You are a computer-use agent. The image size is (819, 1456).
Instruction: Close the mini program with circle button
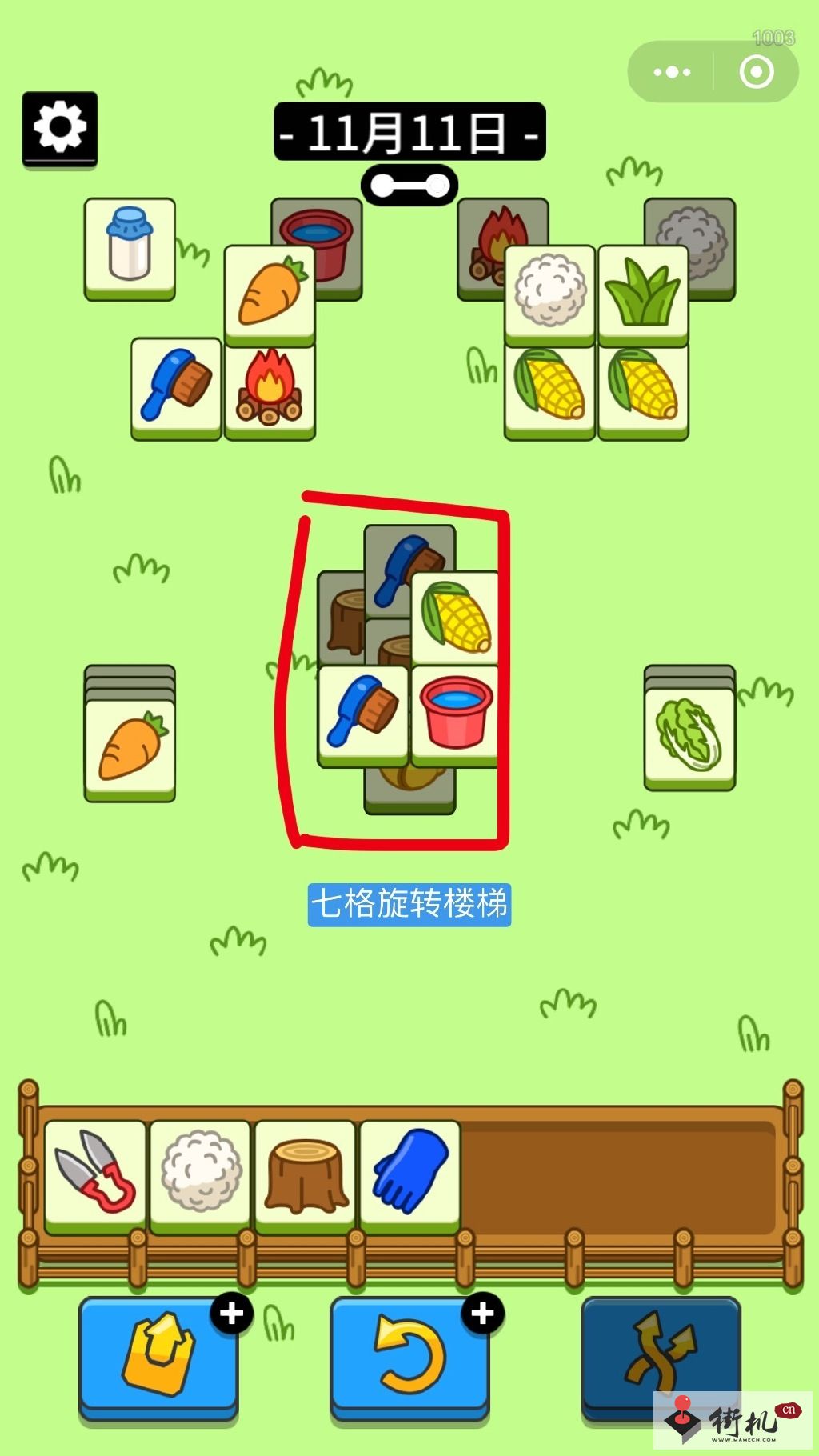(x=756, y=72)
